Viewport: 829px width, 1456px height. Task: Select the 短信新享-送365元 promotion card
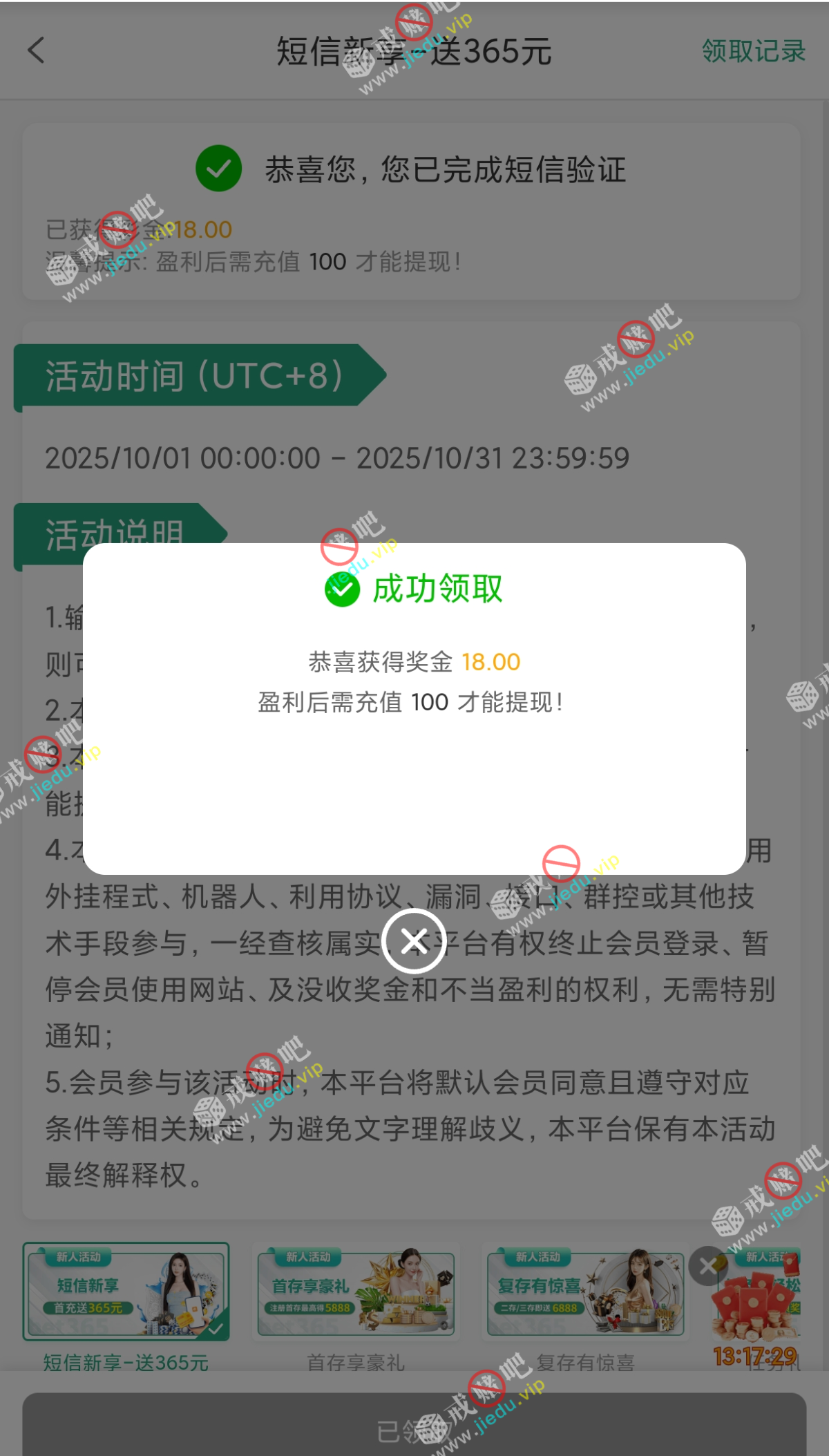(126, 1291)
